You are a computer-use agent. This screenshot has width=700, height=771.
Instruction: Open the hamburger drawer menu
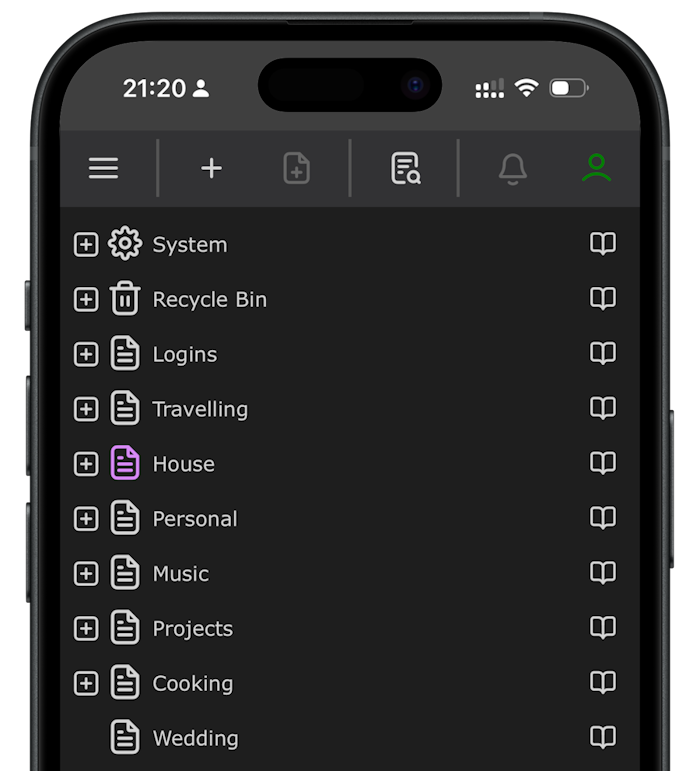pos(103,168)
